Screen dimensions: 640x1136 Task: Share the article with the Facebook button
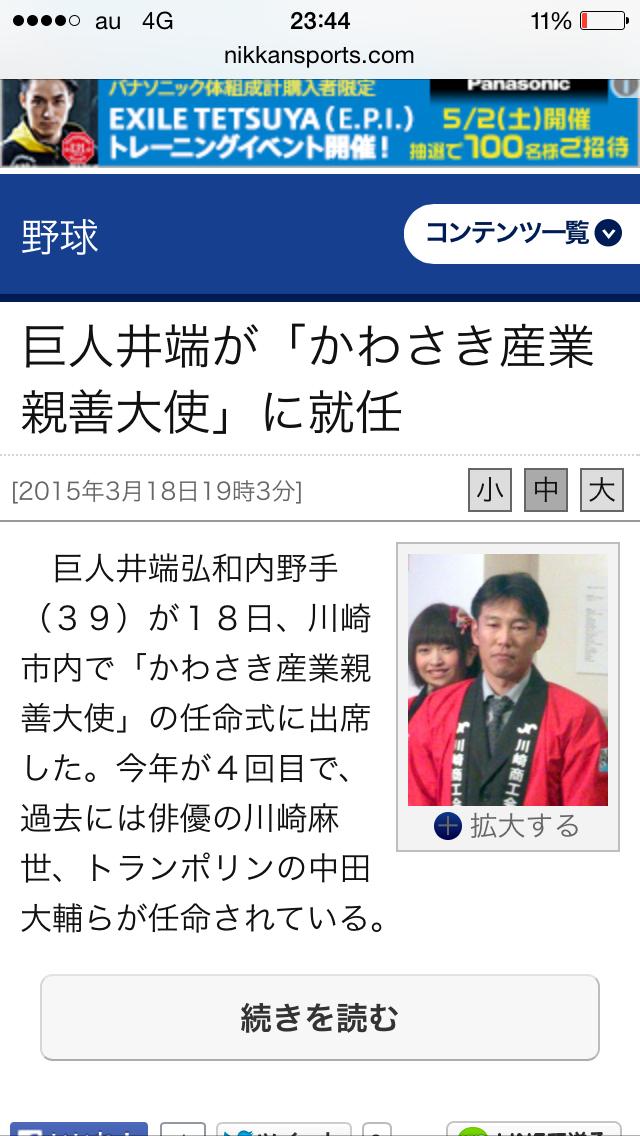tap(75, 1130)
